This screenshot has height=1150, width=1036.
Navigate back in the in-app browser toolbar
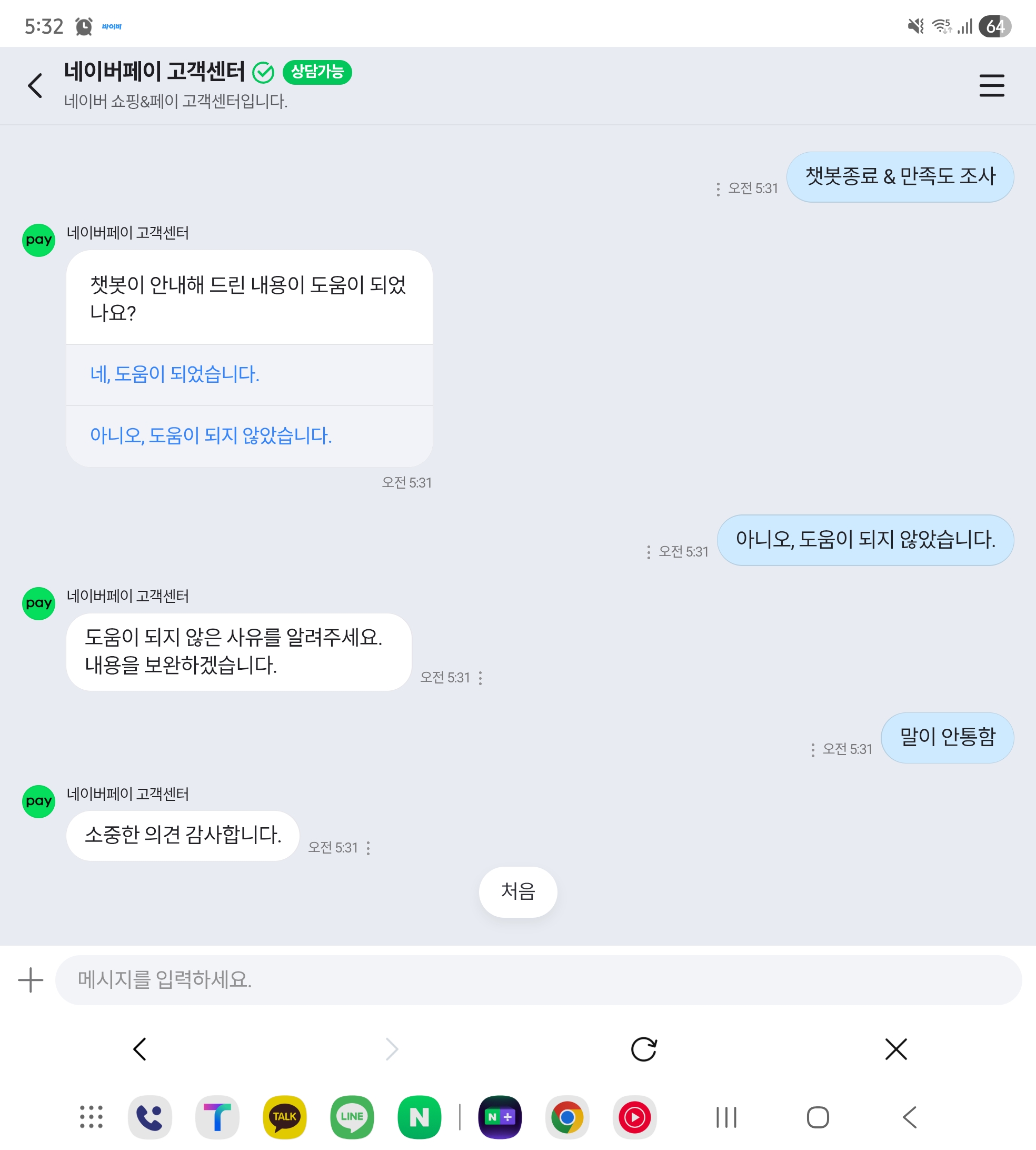pos(140,1049)
